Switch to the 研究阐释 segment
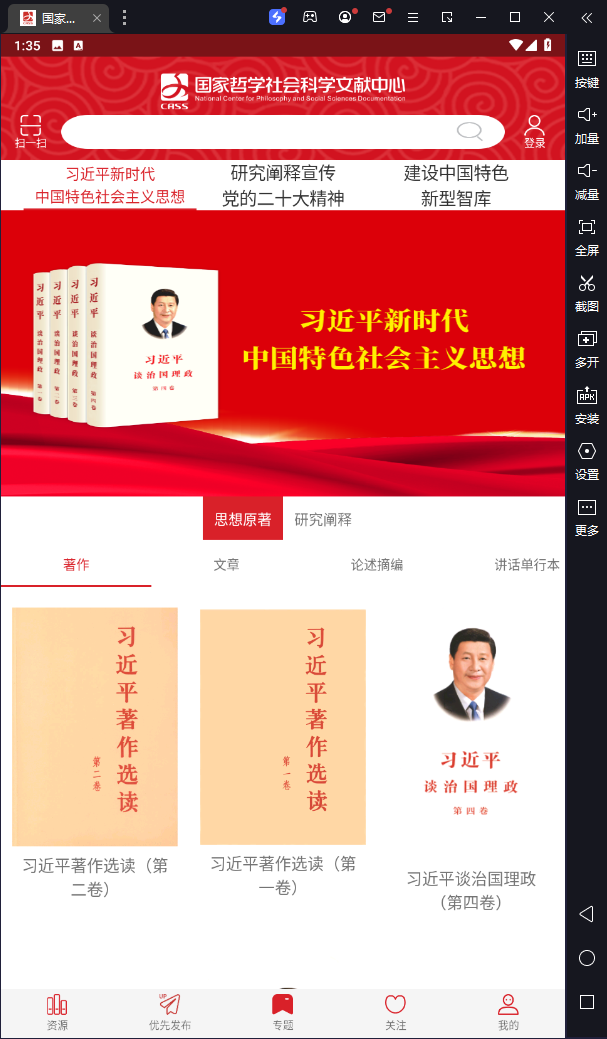607x1039 pixels. pyautogui.click(x=323, y=520)
